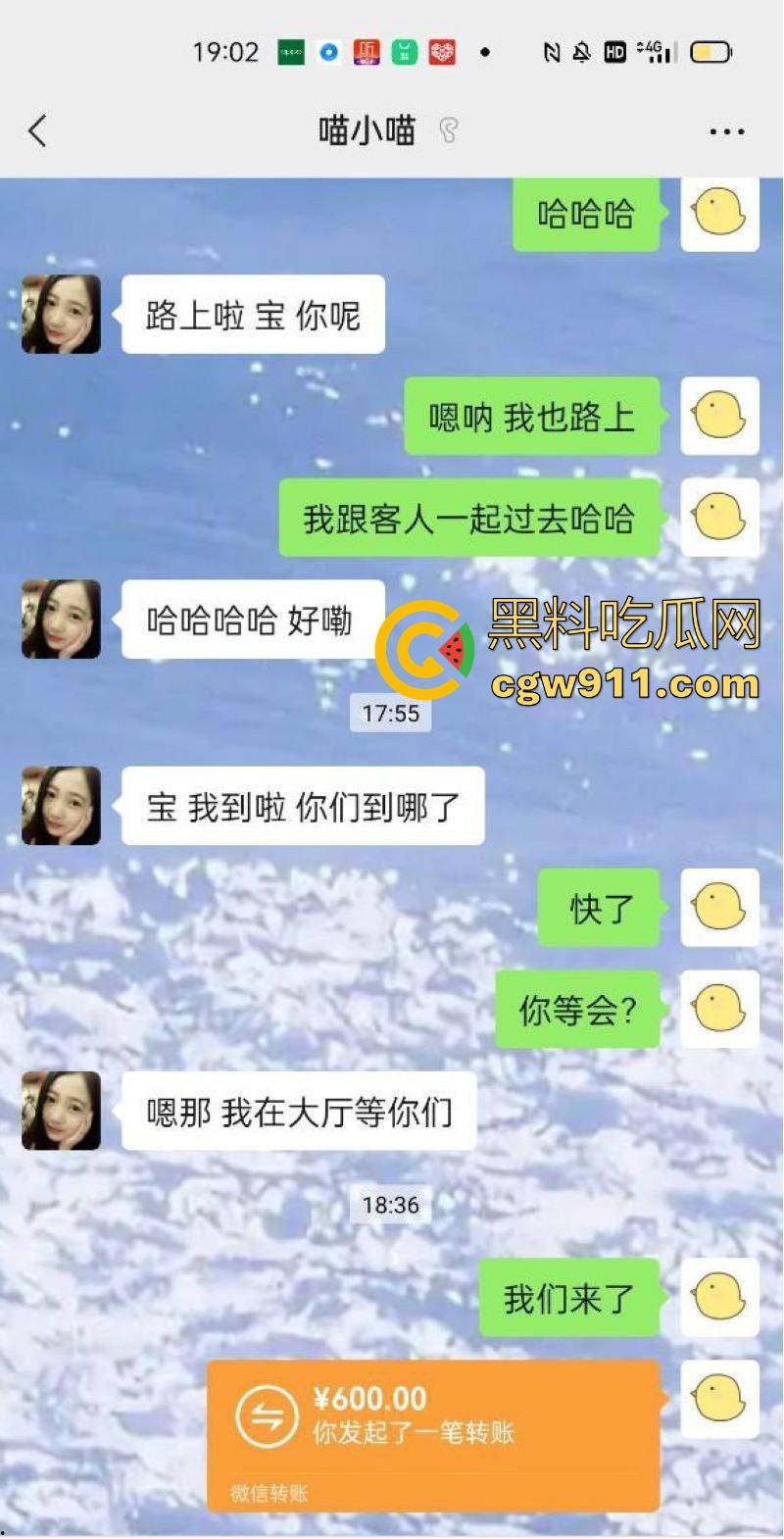This screenshot has height=1539, width=784.
Task: Tap the 4G signal strength indicator
Action: pyautogui.click(x=652, y=51)
